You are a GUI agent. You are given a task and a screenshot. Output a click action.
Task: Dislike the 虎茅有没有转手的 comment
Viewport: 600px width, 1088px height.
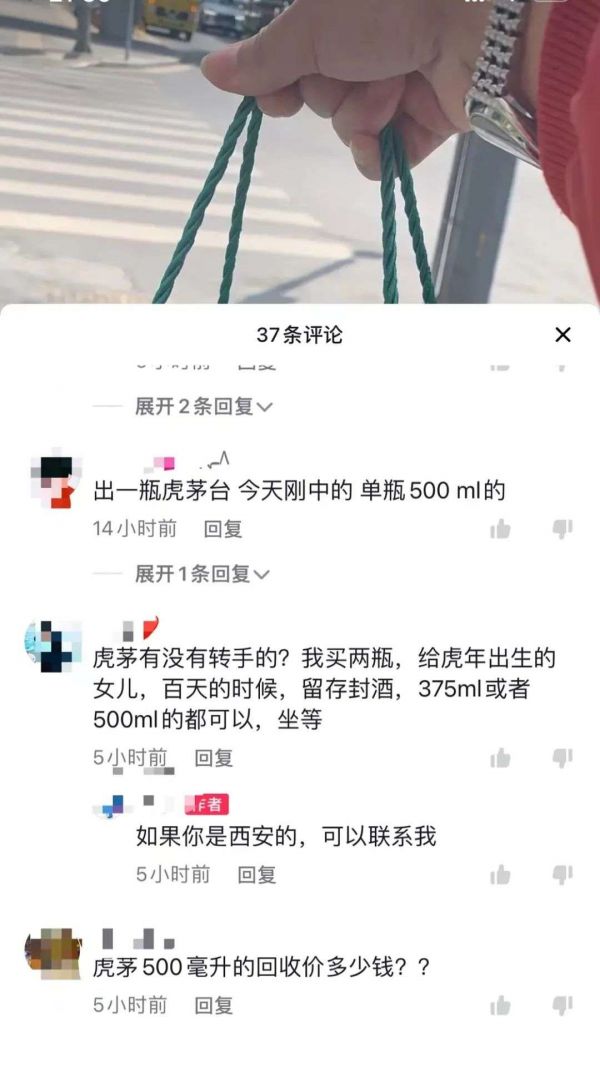[x=563, y=759]
